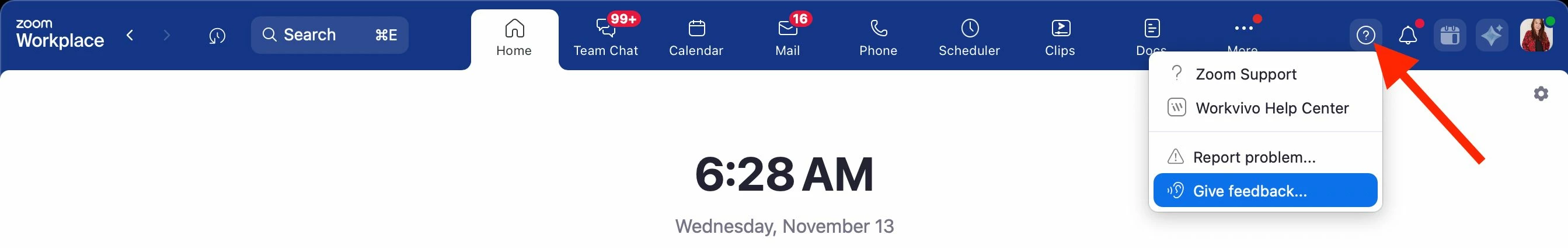Select Give feedback menu item
Image resolution: width=1568 pixels, height=248 pixels.
1250,191
